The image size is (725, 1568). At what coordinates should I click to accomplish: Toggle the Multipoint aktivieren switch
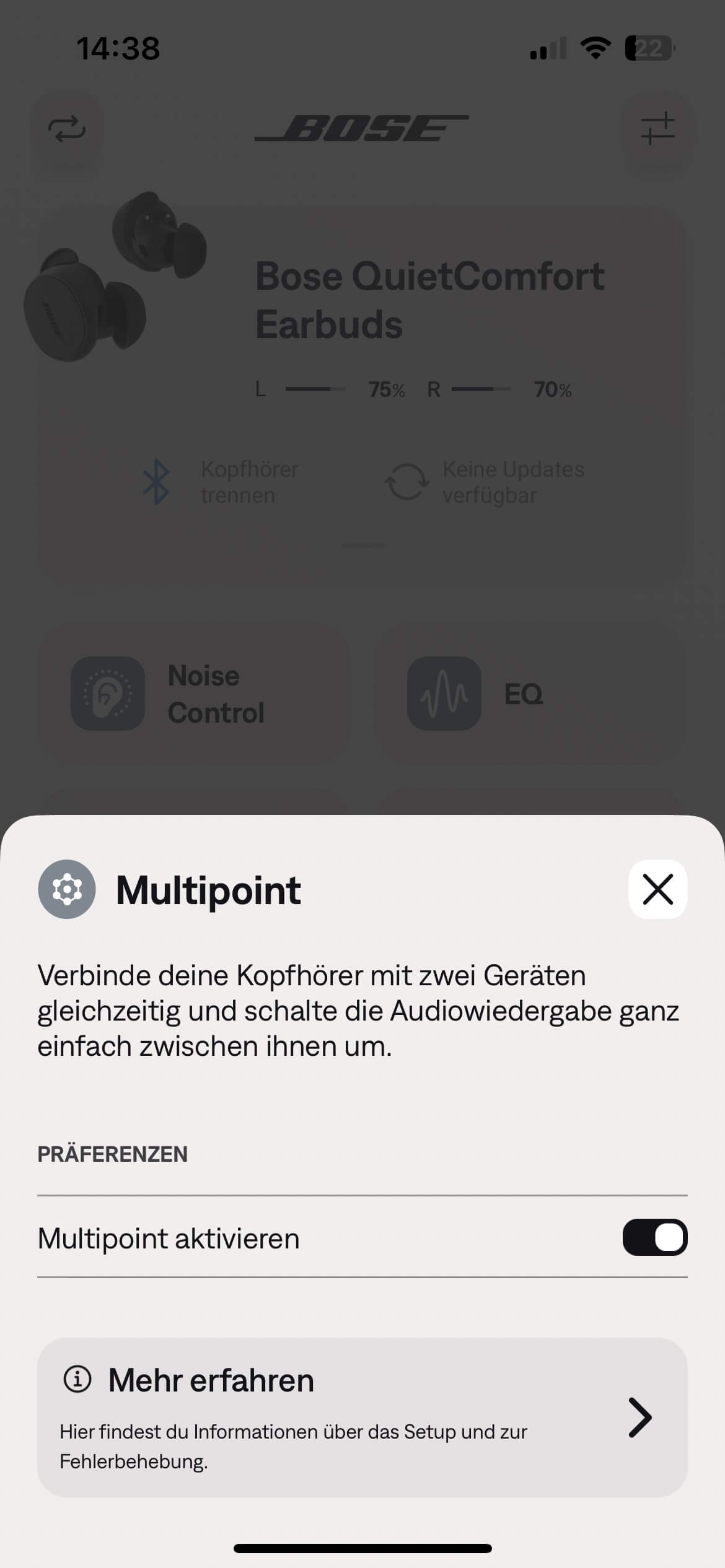(x=654, y=1237)
